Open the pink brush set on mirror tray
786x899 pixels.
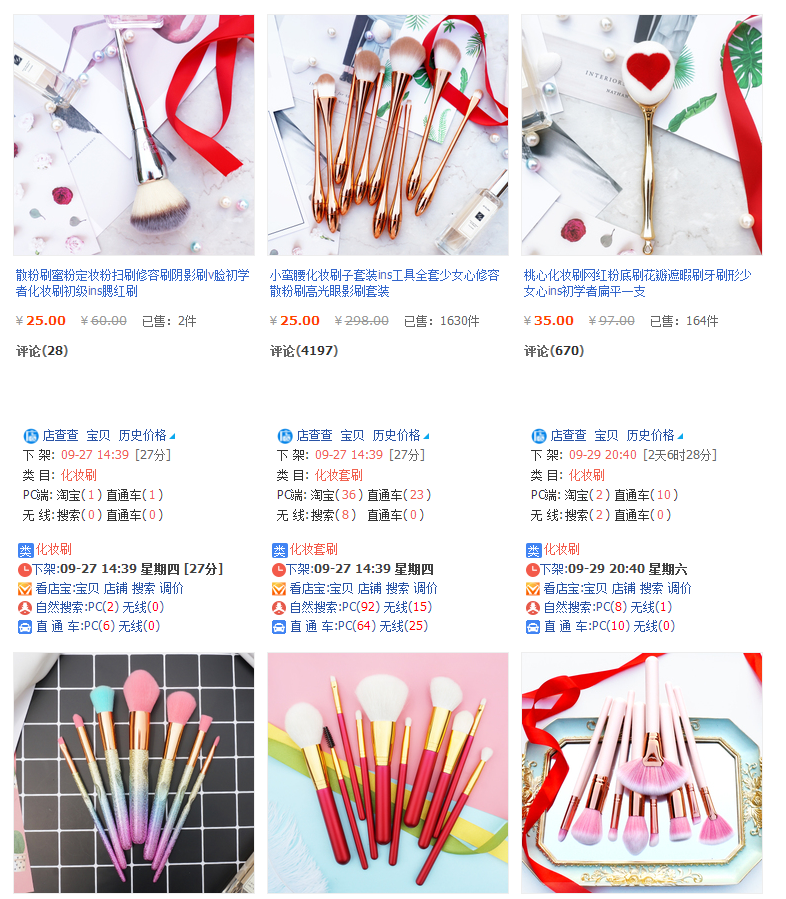point(641,773)
